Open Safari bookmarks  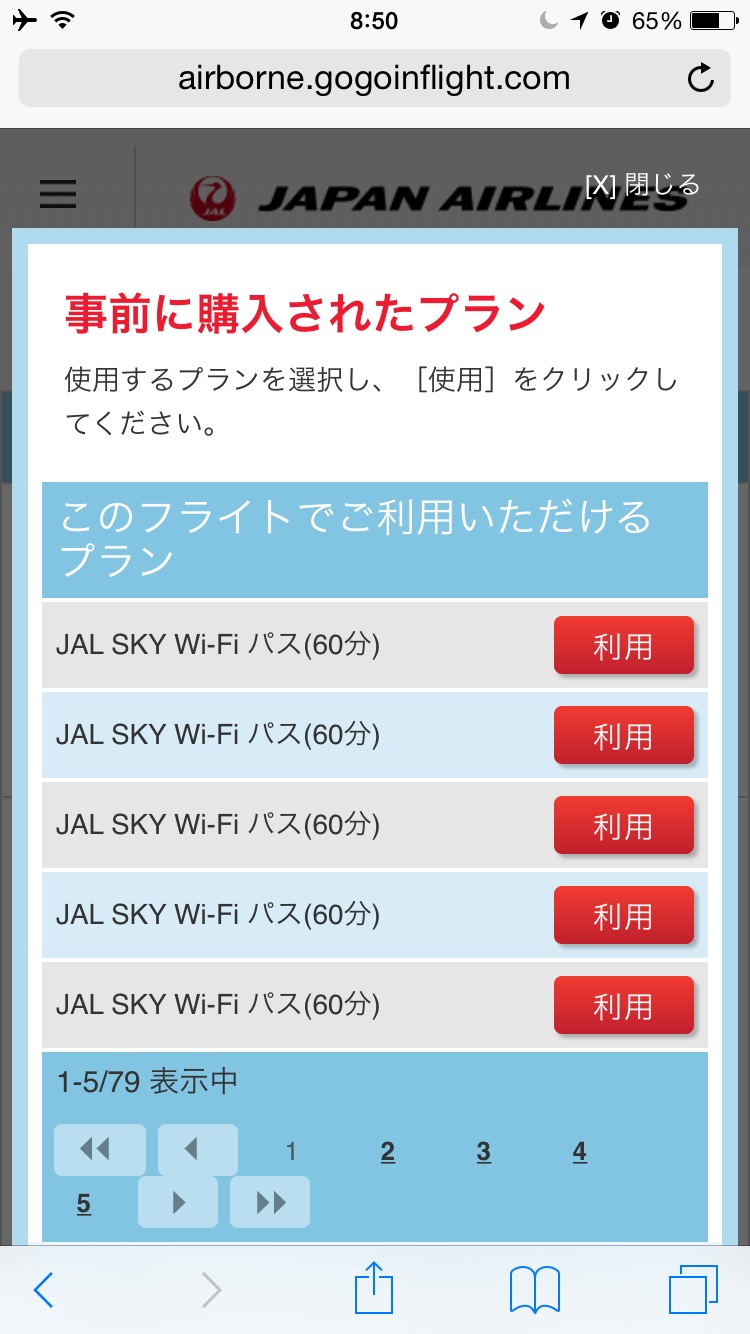click(535, 1290)
